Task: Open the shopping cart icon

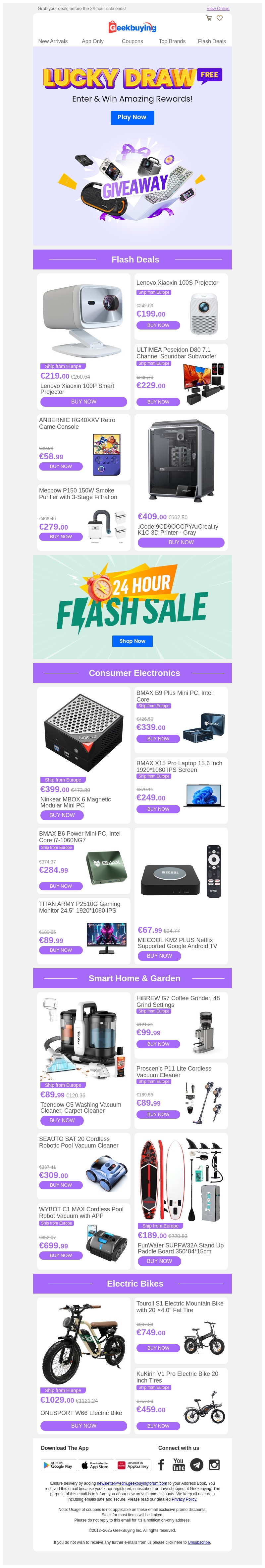Action: pyautogui.click(x=209, y=18)
